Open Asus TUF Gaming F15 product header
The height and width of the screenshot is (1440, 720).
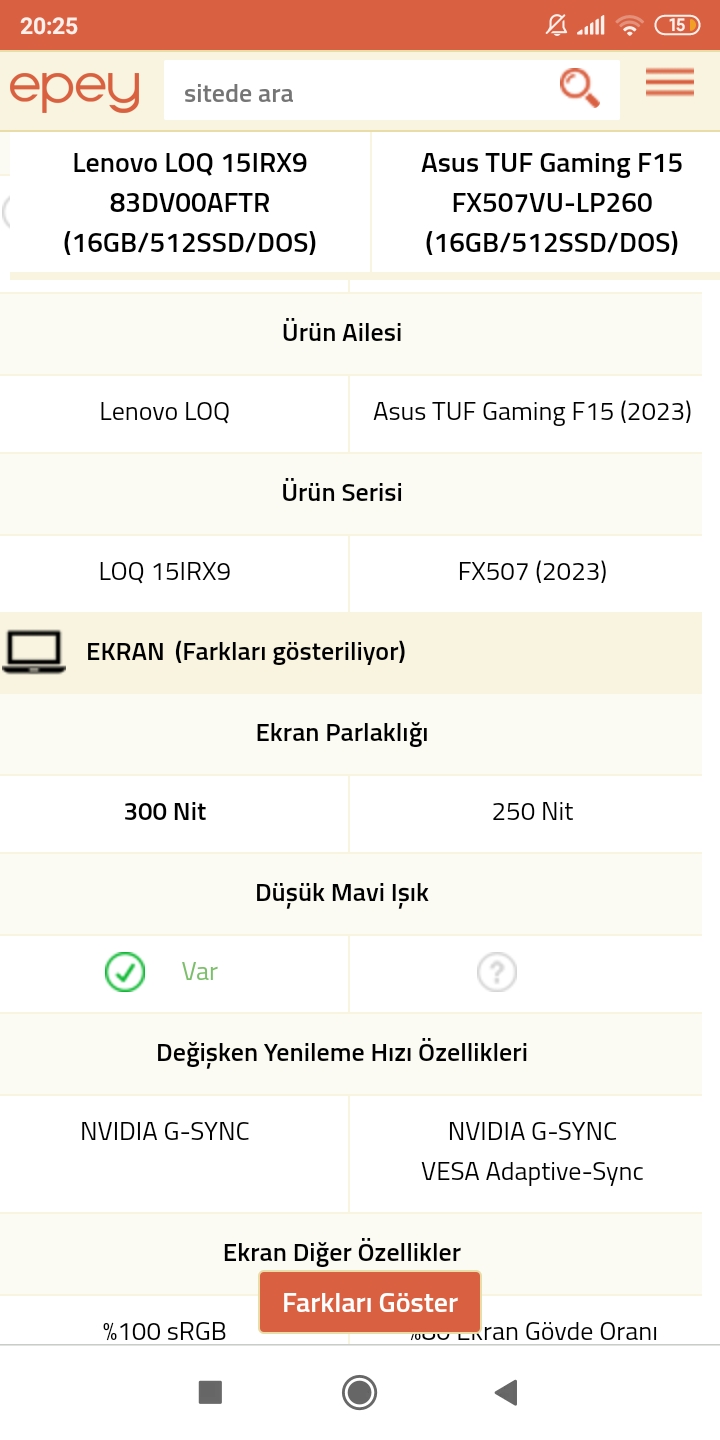click(551, 203)
